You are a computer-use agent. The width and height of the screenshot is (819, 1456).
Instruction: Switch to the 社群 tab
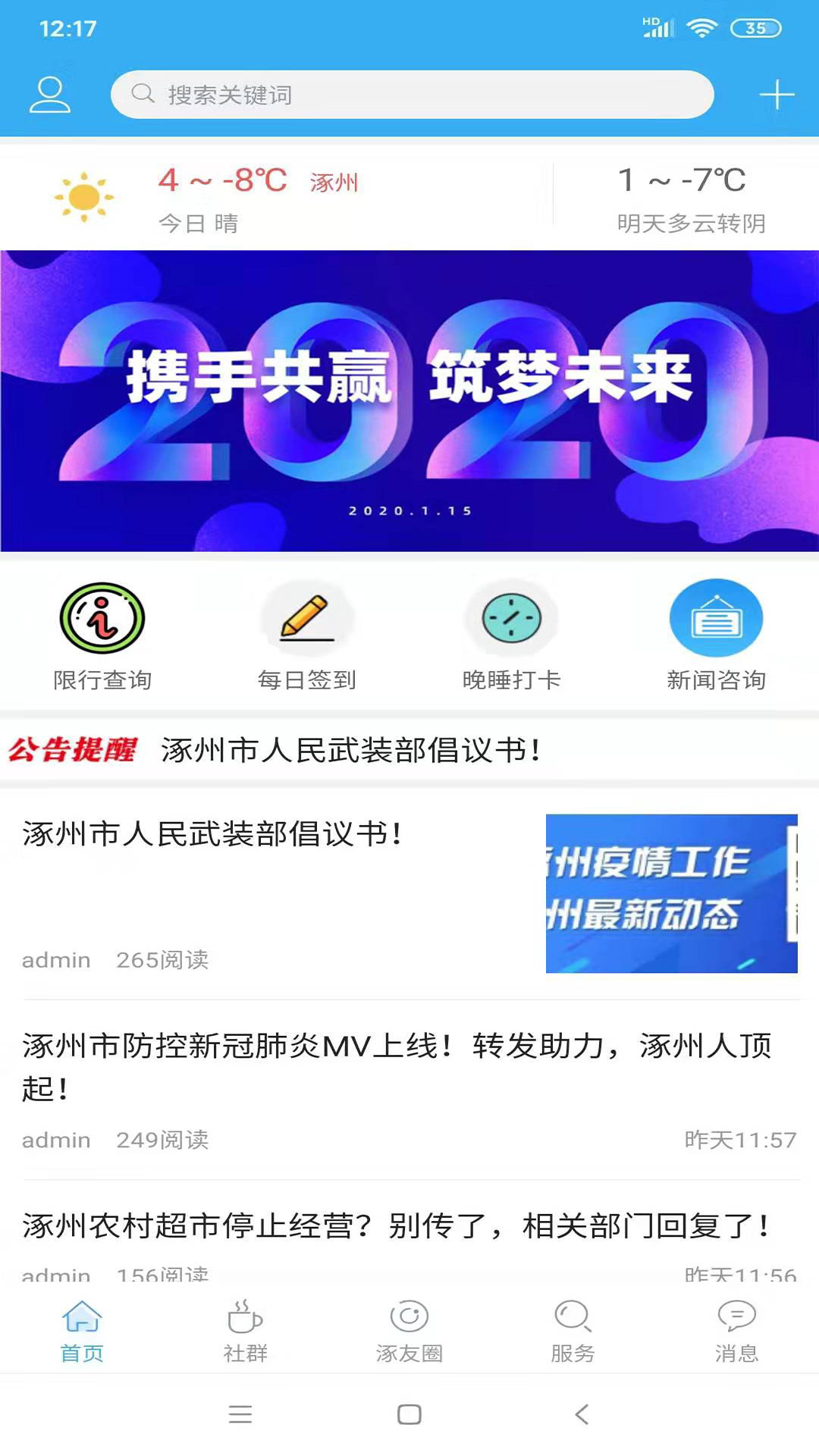coord(246,1331)
